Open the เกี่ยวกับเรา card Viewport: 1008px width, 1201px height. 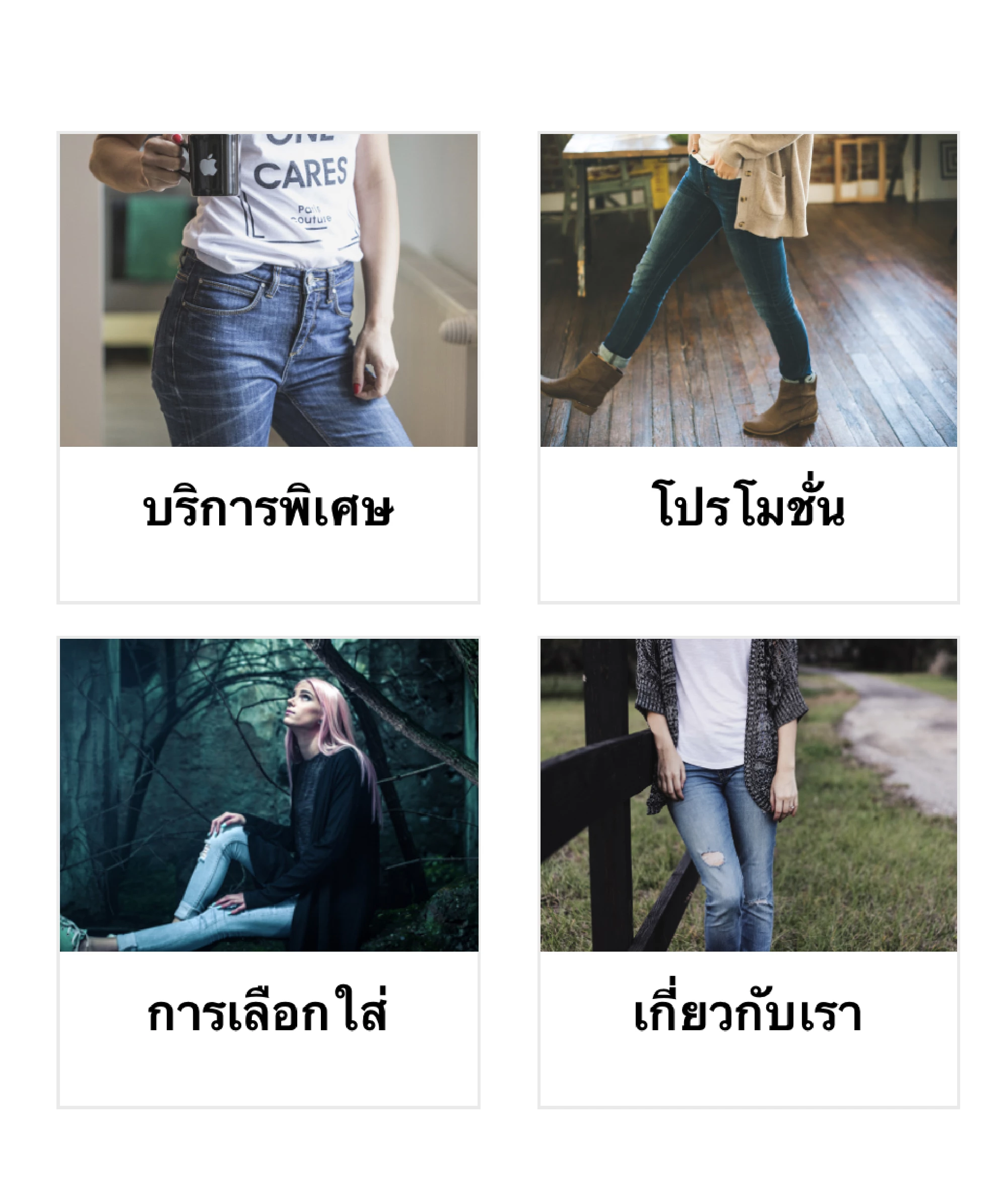pos(749,874)
